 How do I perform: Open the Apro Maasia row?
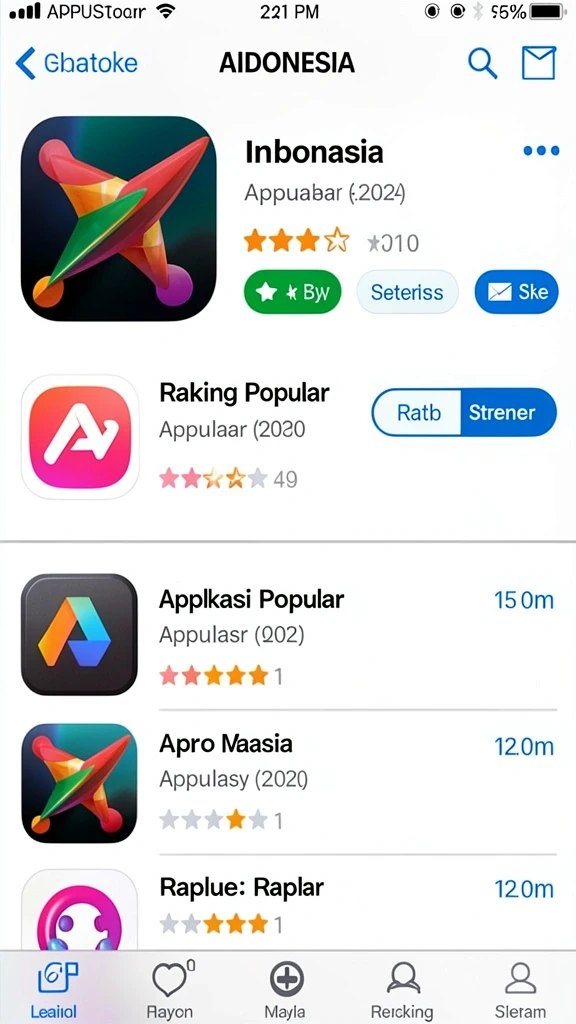click(288, 780)
